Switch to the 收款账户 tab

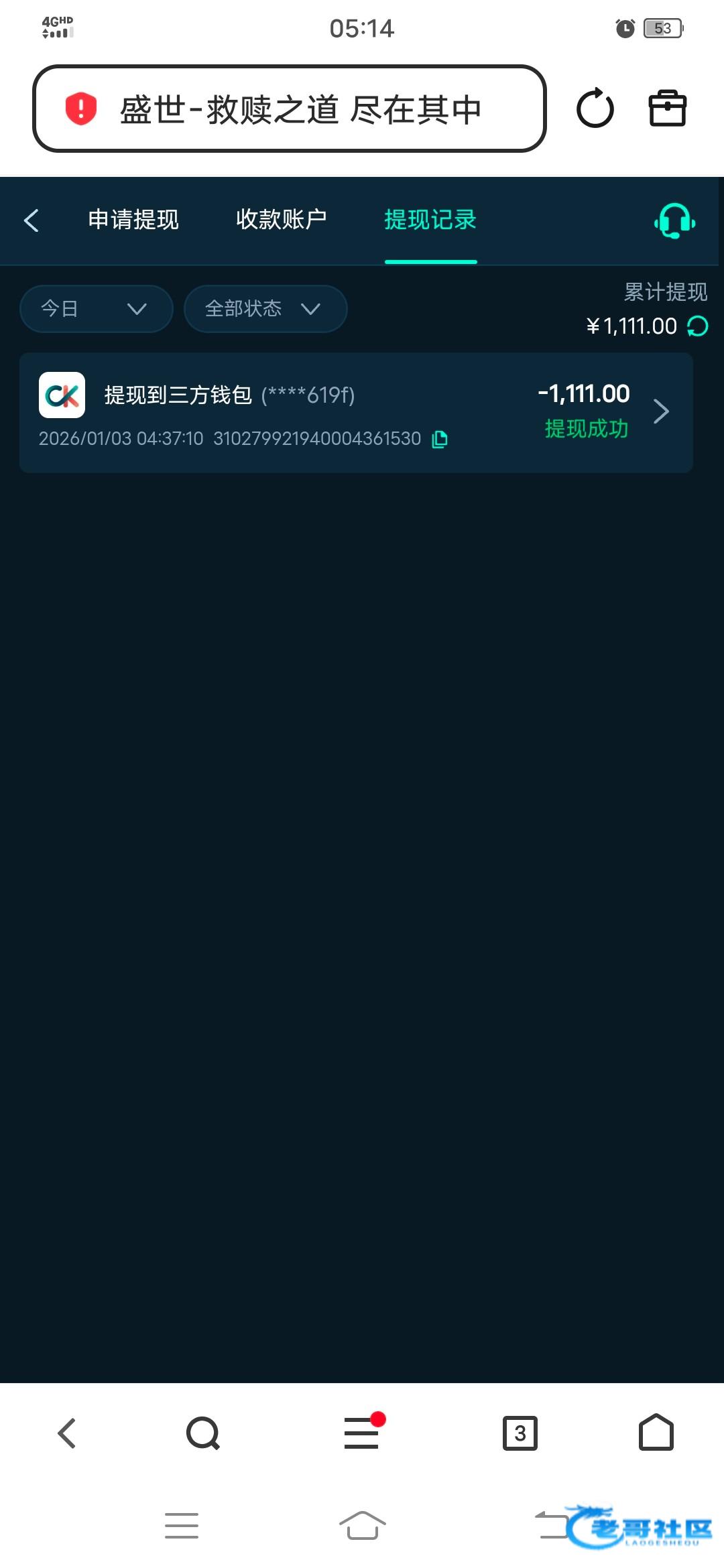282,220
